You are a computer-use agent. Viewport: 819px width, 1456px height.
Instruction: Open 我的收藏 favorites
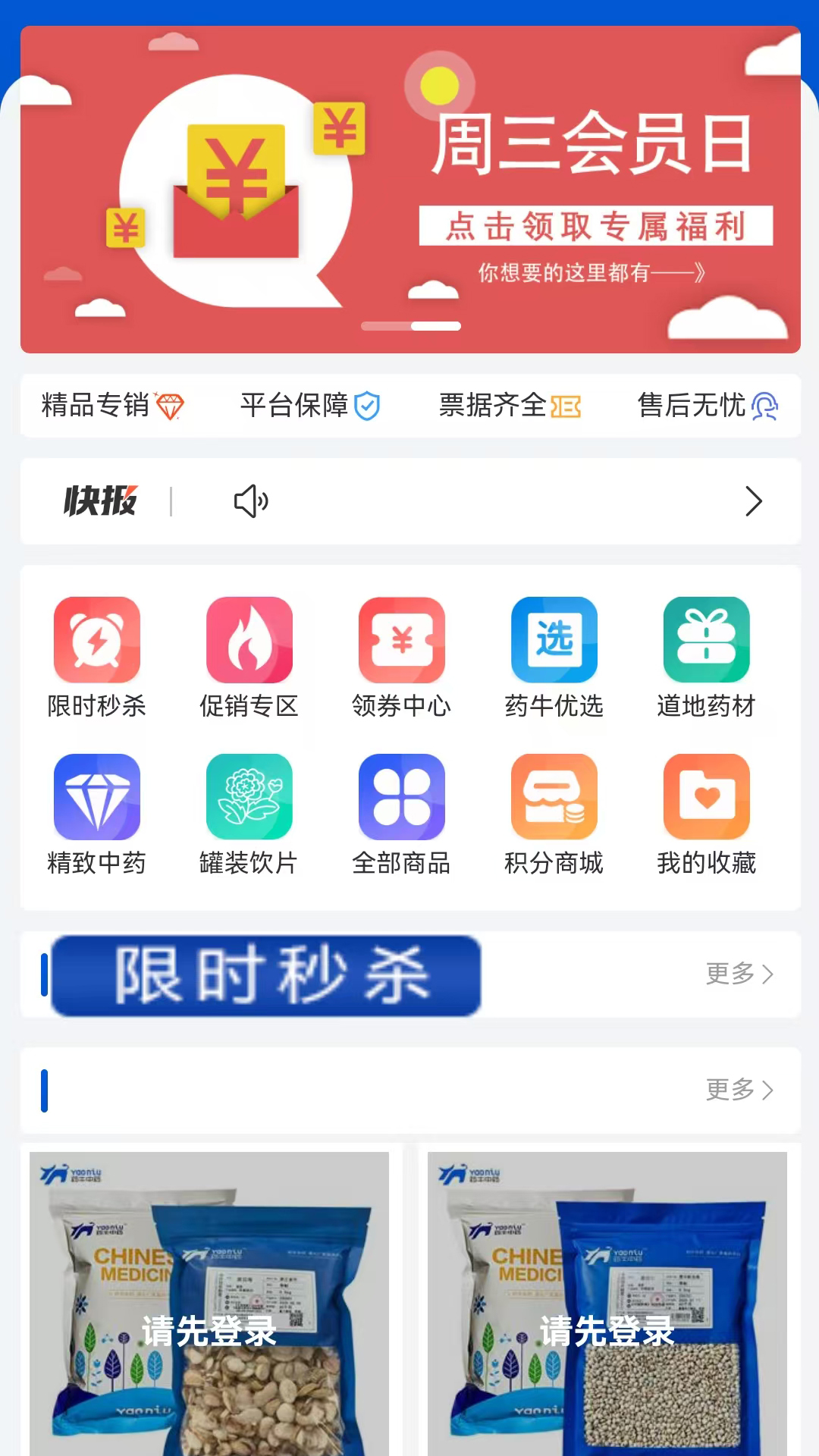coord(707,814)
